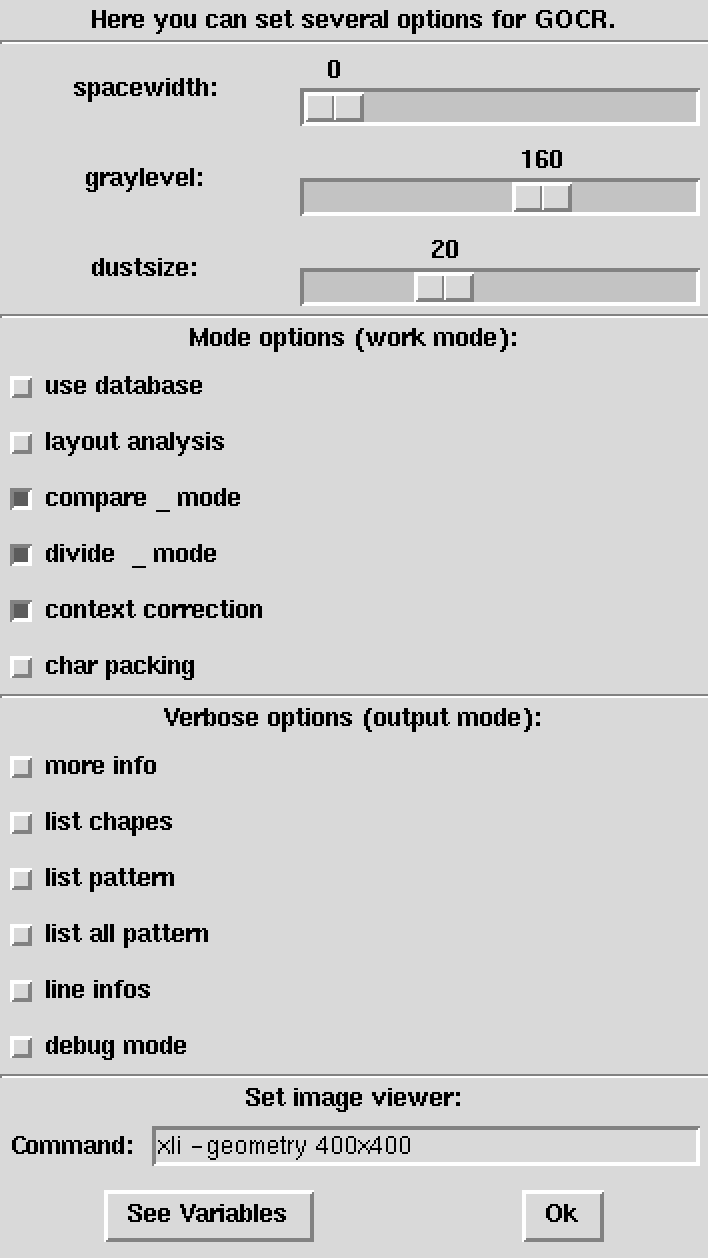708x1258 pixels.
Task: Check the line infos option
Action: point(21,991)
